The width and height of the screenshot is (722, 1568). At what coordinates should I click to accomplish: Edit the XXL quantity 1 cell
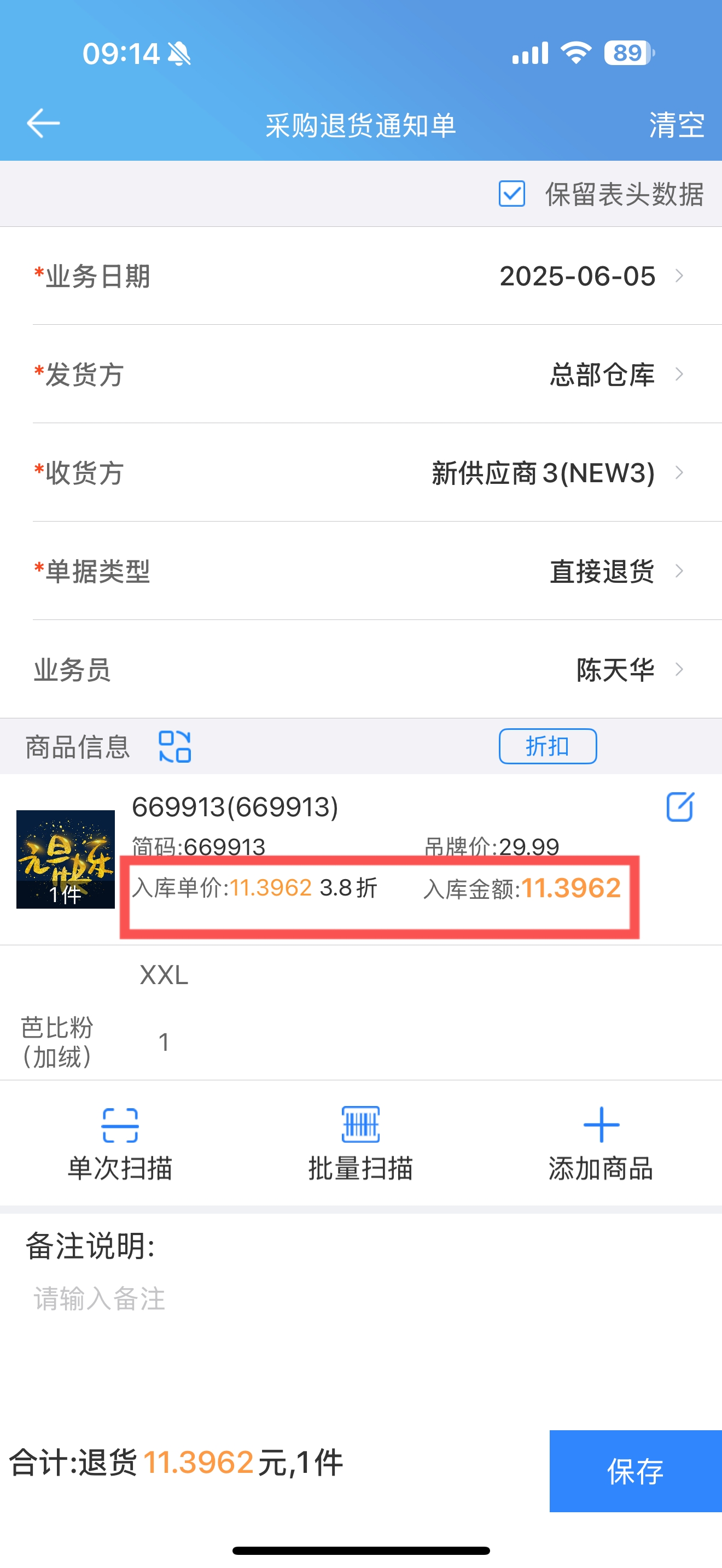click(164, 1042)
